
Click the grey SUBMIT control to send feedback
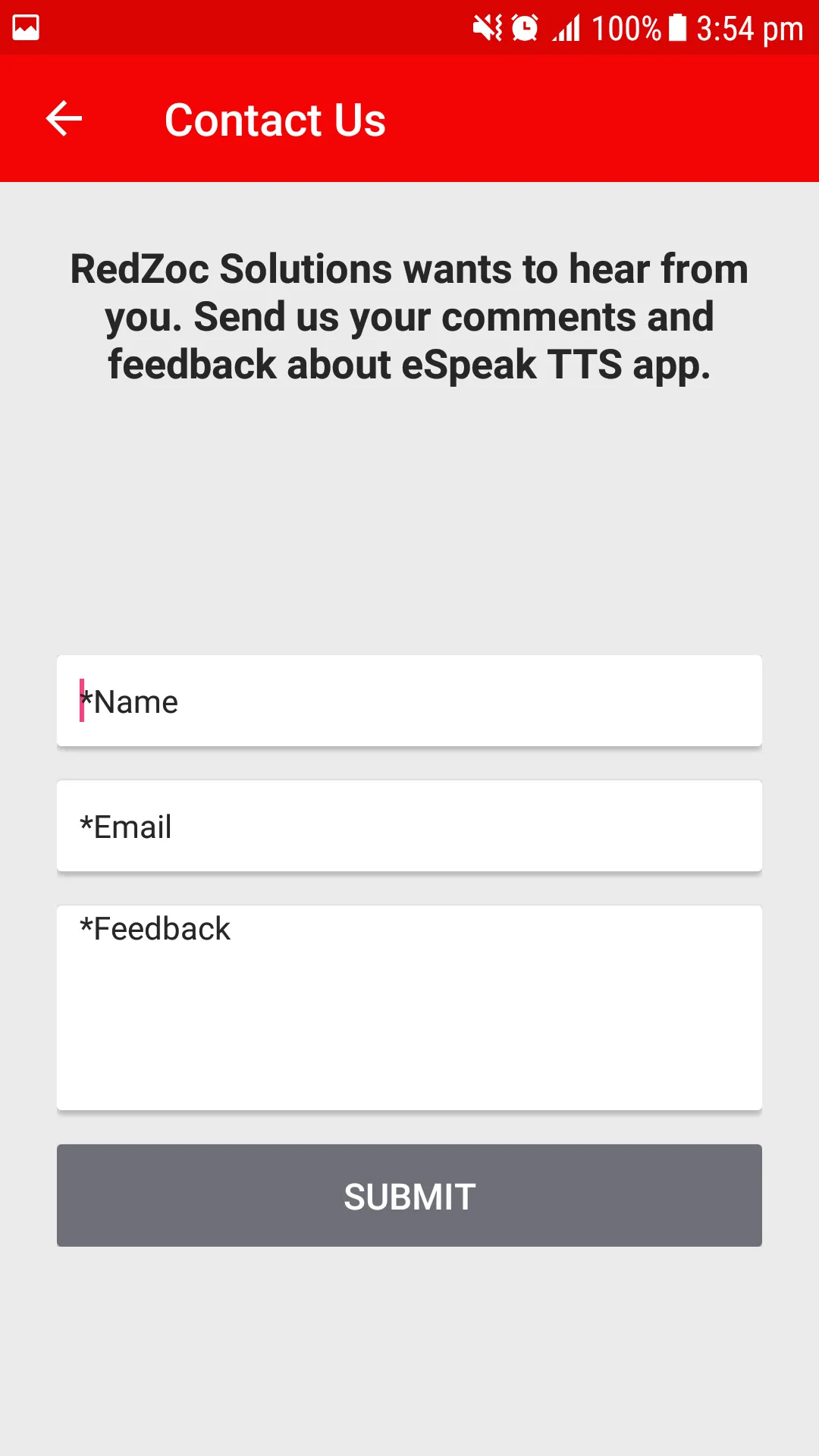click(x=409, y=1195)
